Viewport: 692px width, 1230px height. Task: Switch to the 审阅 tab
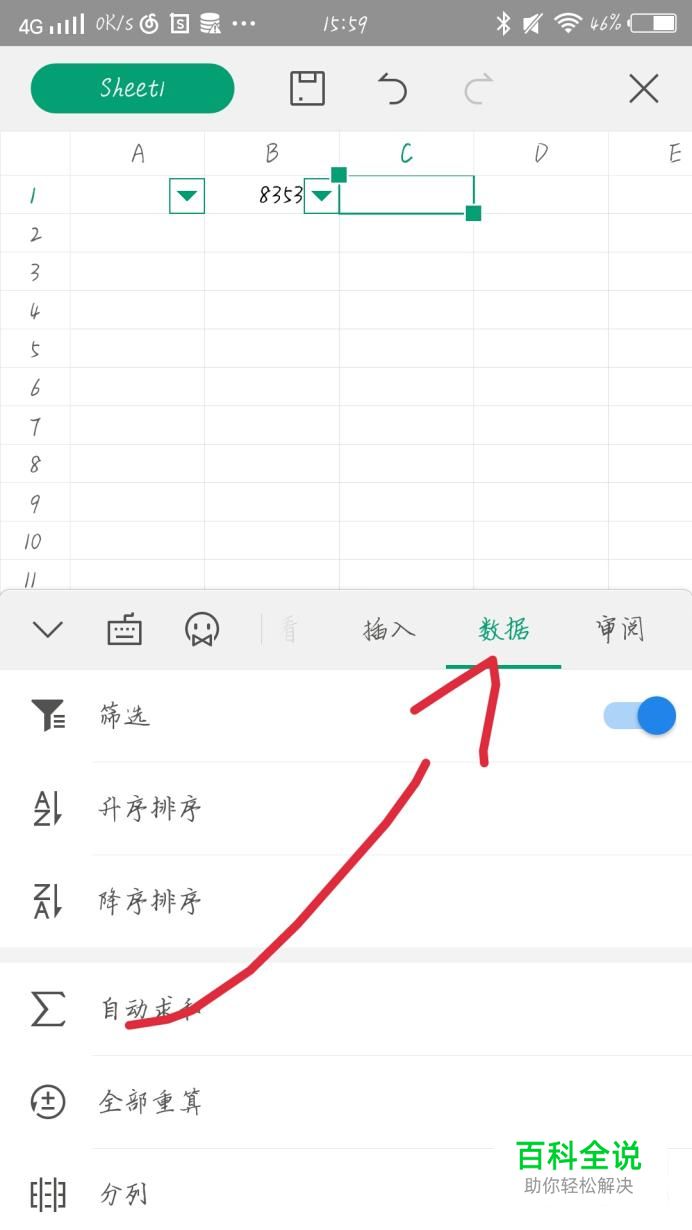tap(619, 630)
